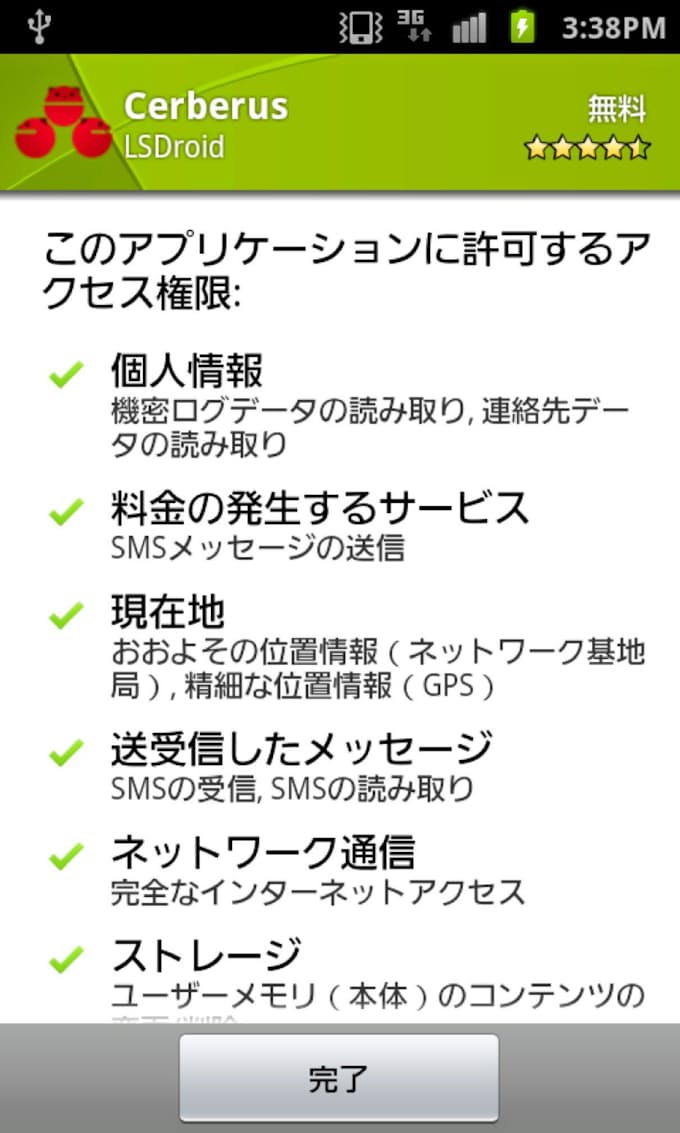Show the ネットワーク通信 permission details
Image resolution: width=680 pixels, height=1133 pixels.
click(340, 868)
